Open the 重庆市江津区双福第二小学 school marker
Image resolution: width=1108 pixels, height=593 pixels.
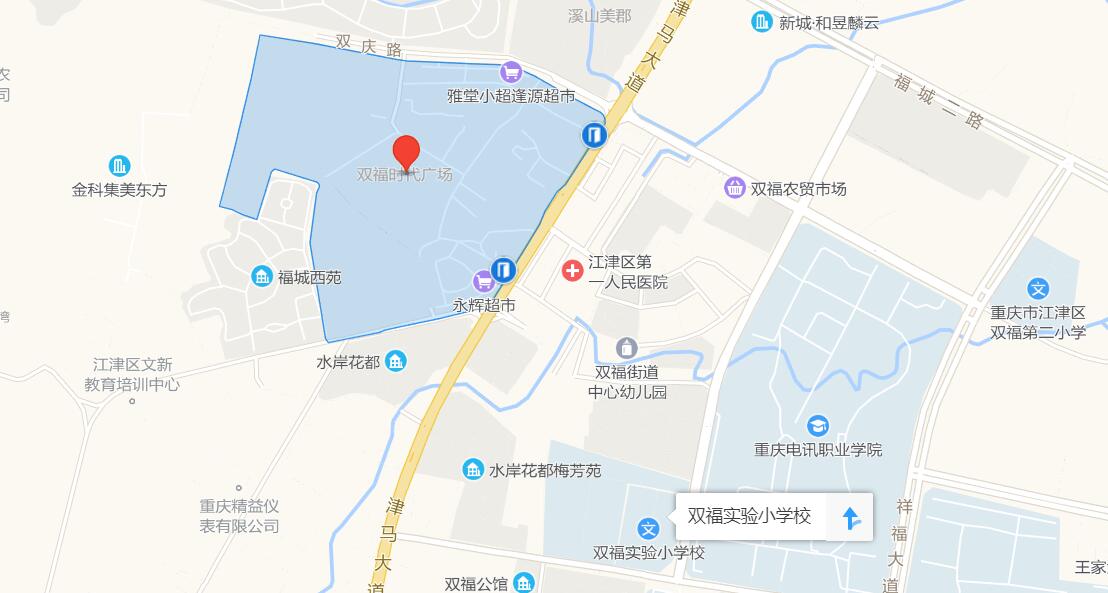point(1038,290)
